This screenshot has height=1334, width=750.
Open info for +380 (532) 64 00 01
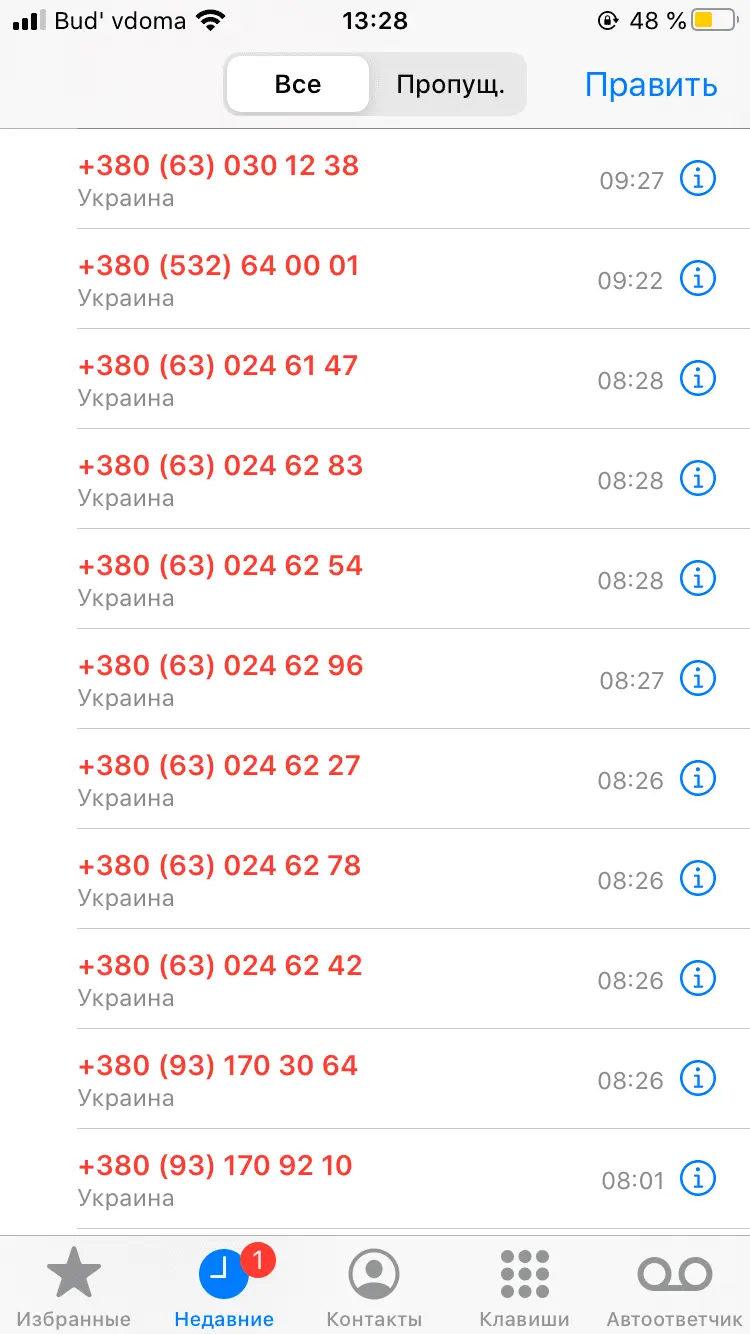pyautogui.click(x=698, y=279)
